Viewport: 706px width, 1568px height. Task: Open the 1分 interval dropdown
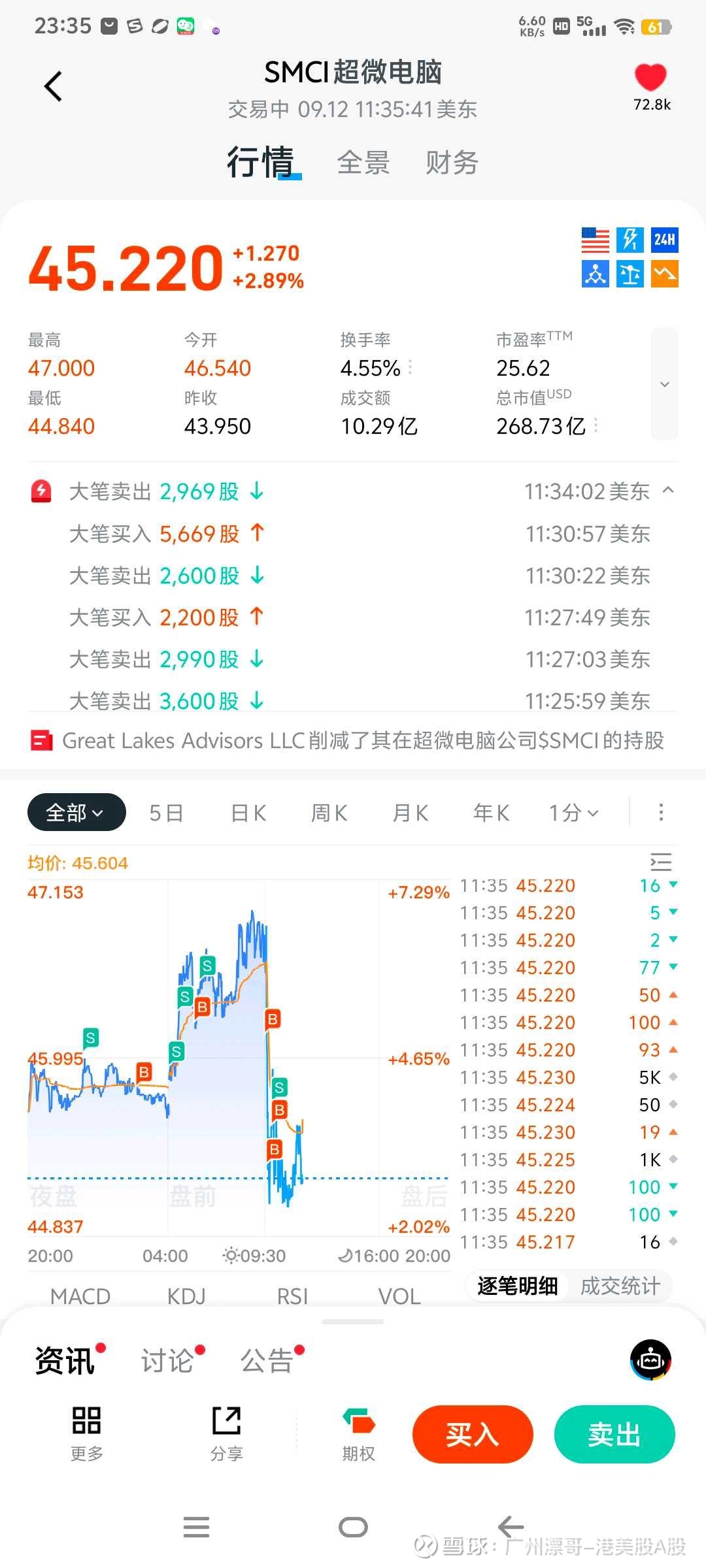tap(573, 813)
